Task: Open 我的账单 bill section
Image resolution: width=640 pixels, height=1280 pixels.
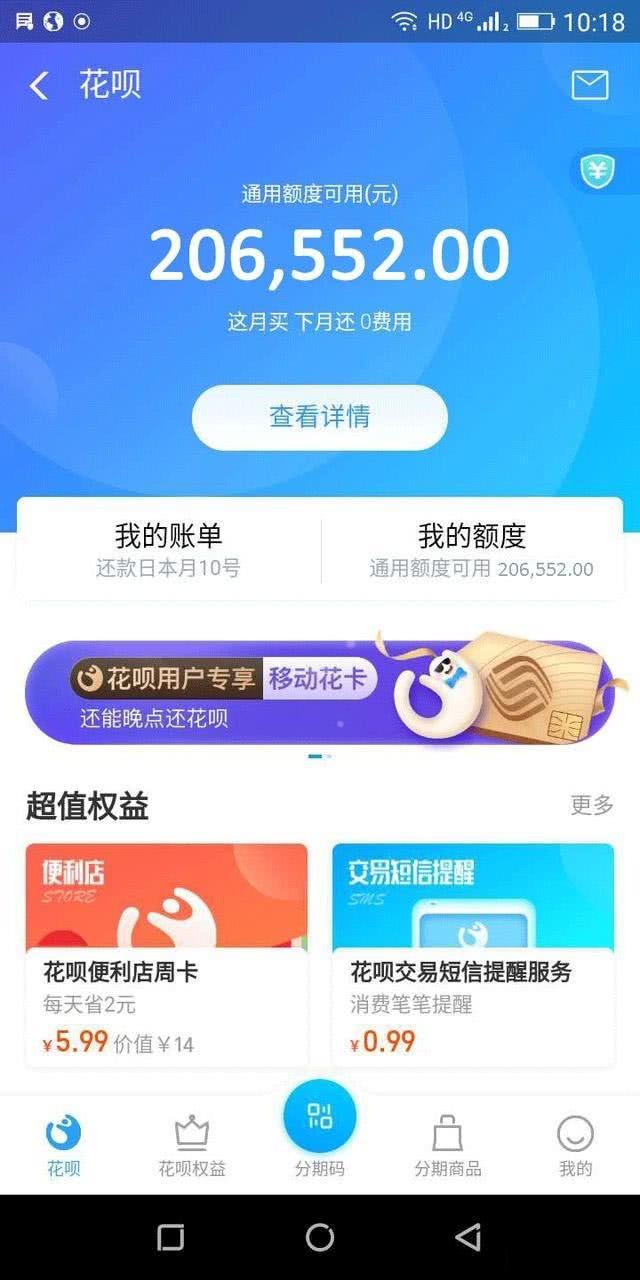Action: 168,551
